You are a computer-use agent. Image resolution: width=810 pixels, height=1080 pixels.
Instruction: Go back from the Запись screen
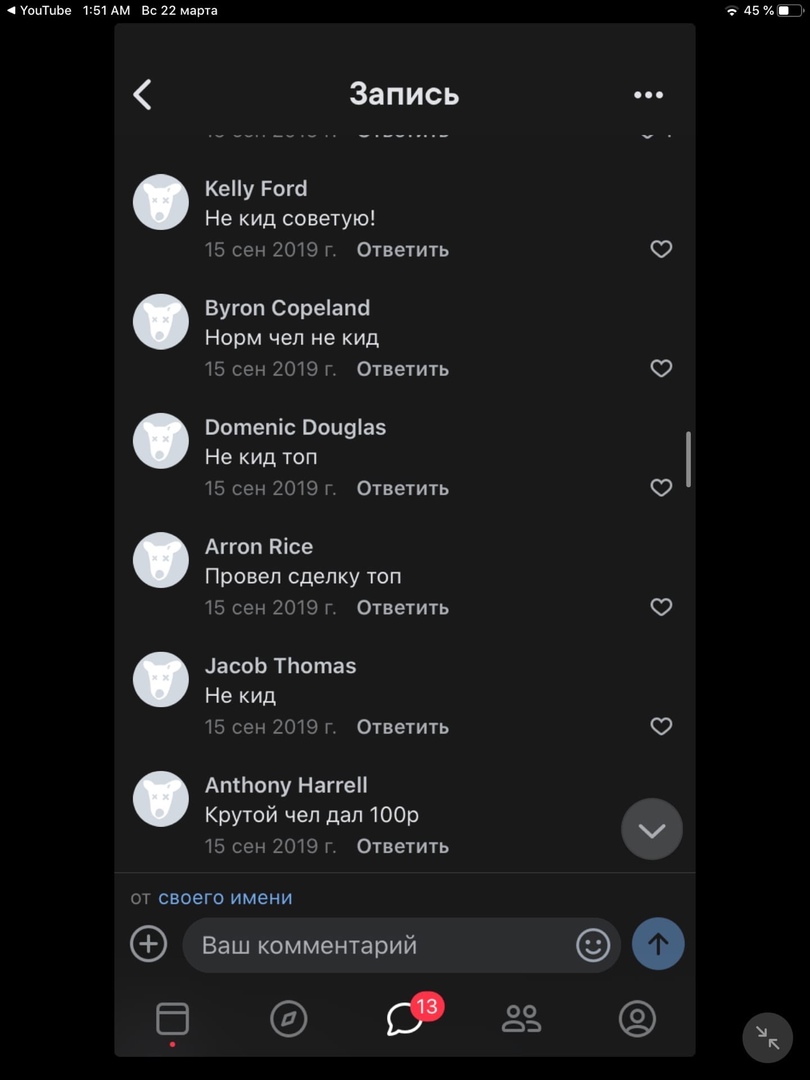click(143, 95)
